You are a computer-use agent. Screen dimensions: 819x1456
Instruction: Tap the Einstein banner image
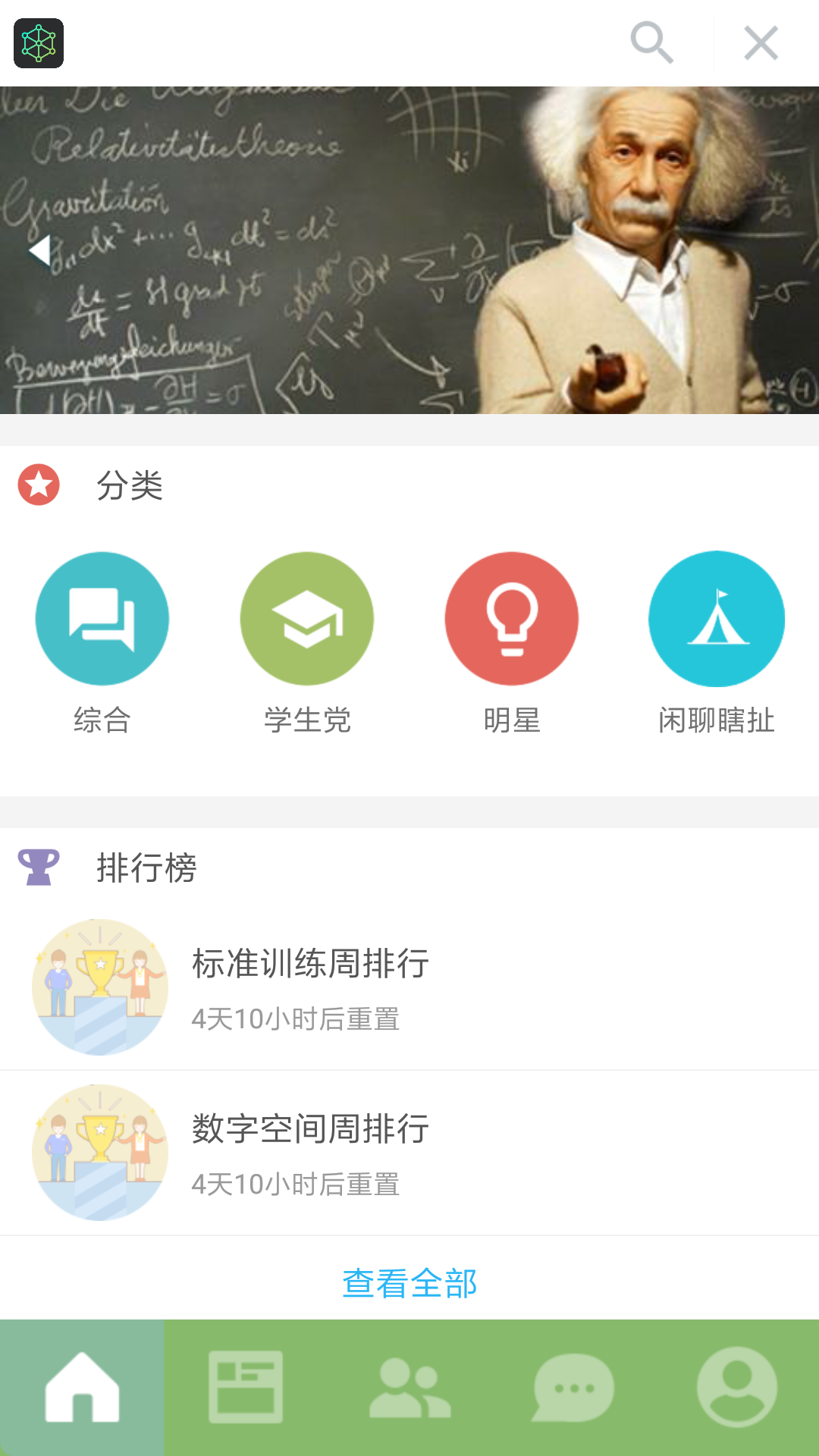(x=409, y=250)
